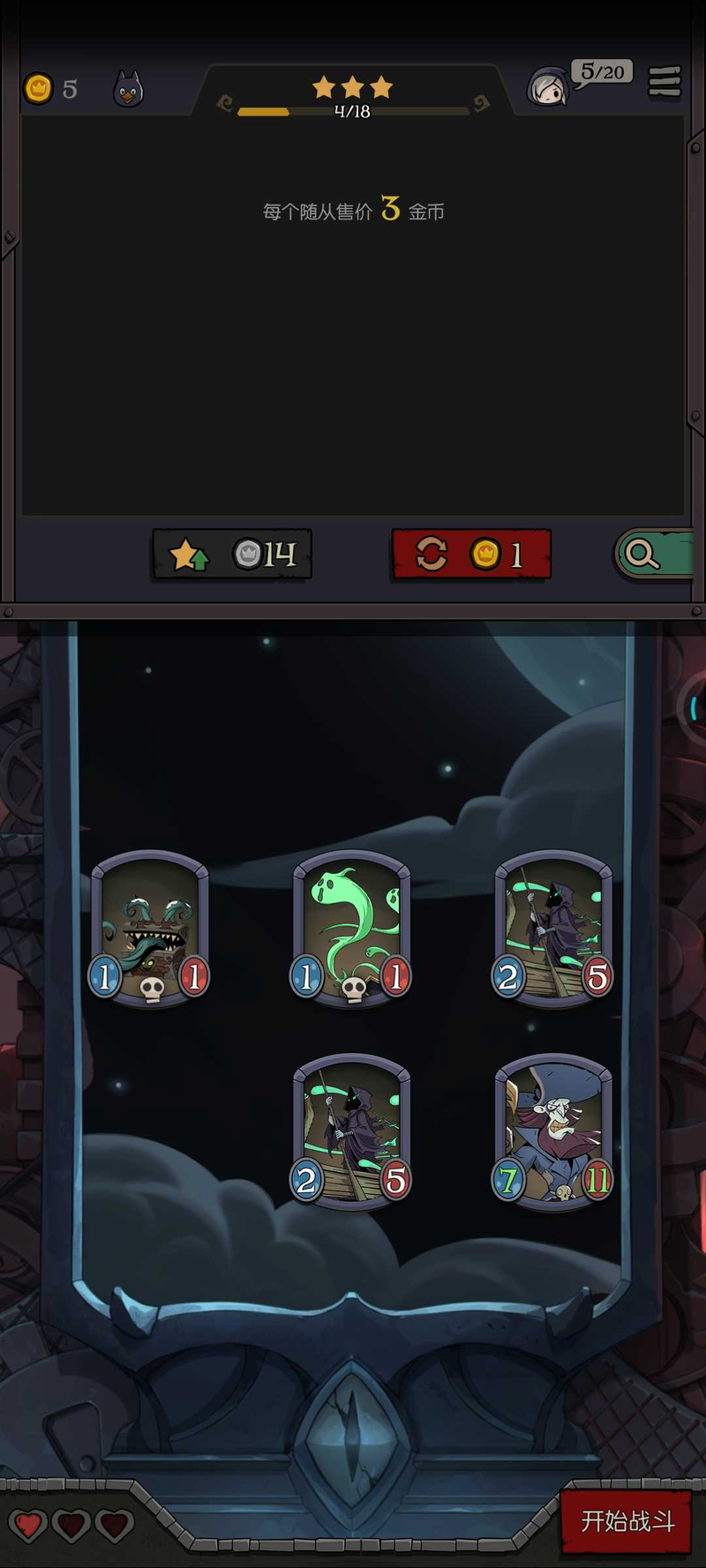
Task: Tap the hero portrait showing 5/20
Action: [x=549, y=87]
